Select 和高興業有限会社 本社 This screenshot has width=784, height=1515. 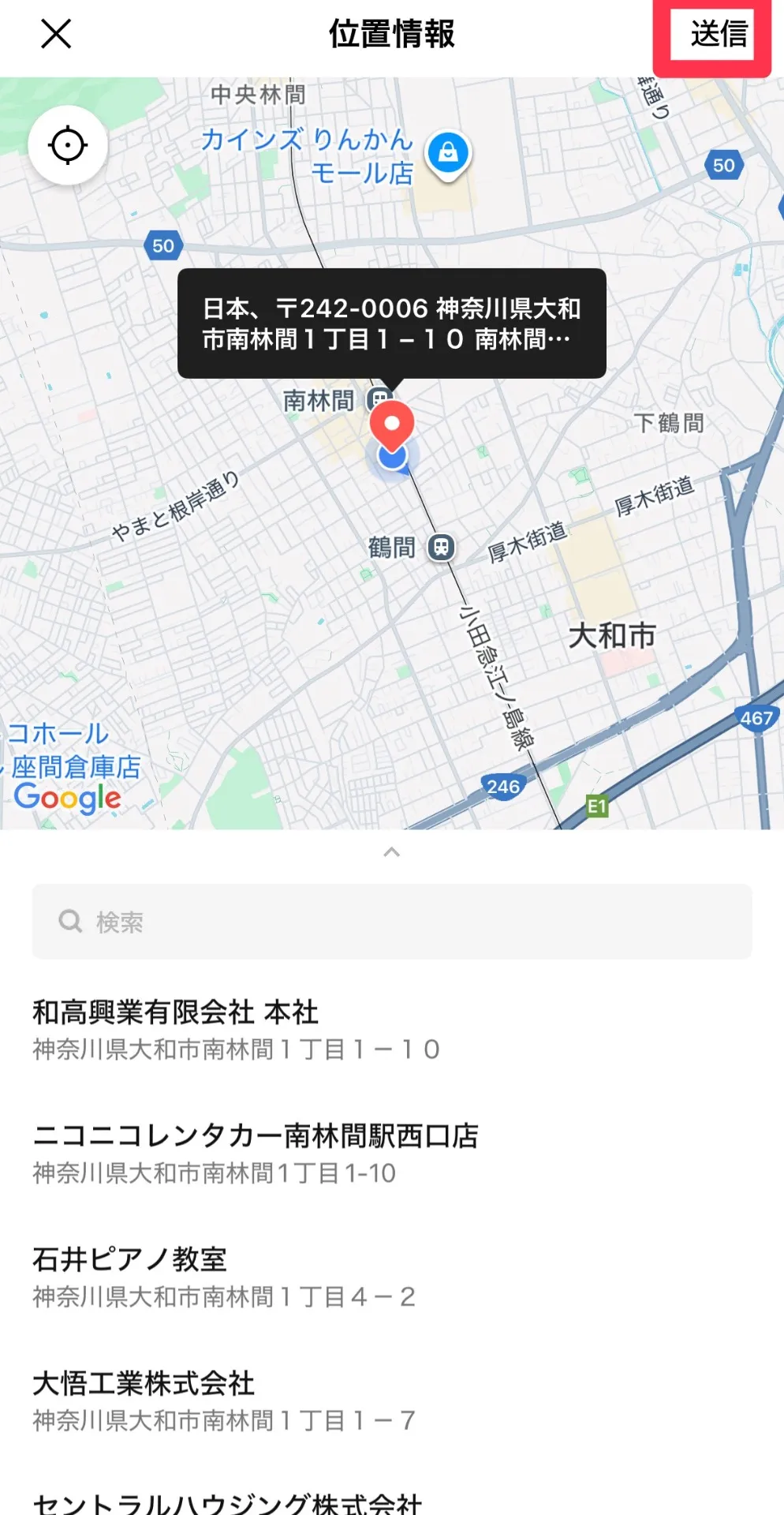pos(237,1030)
